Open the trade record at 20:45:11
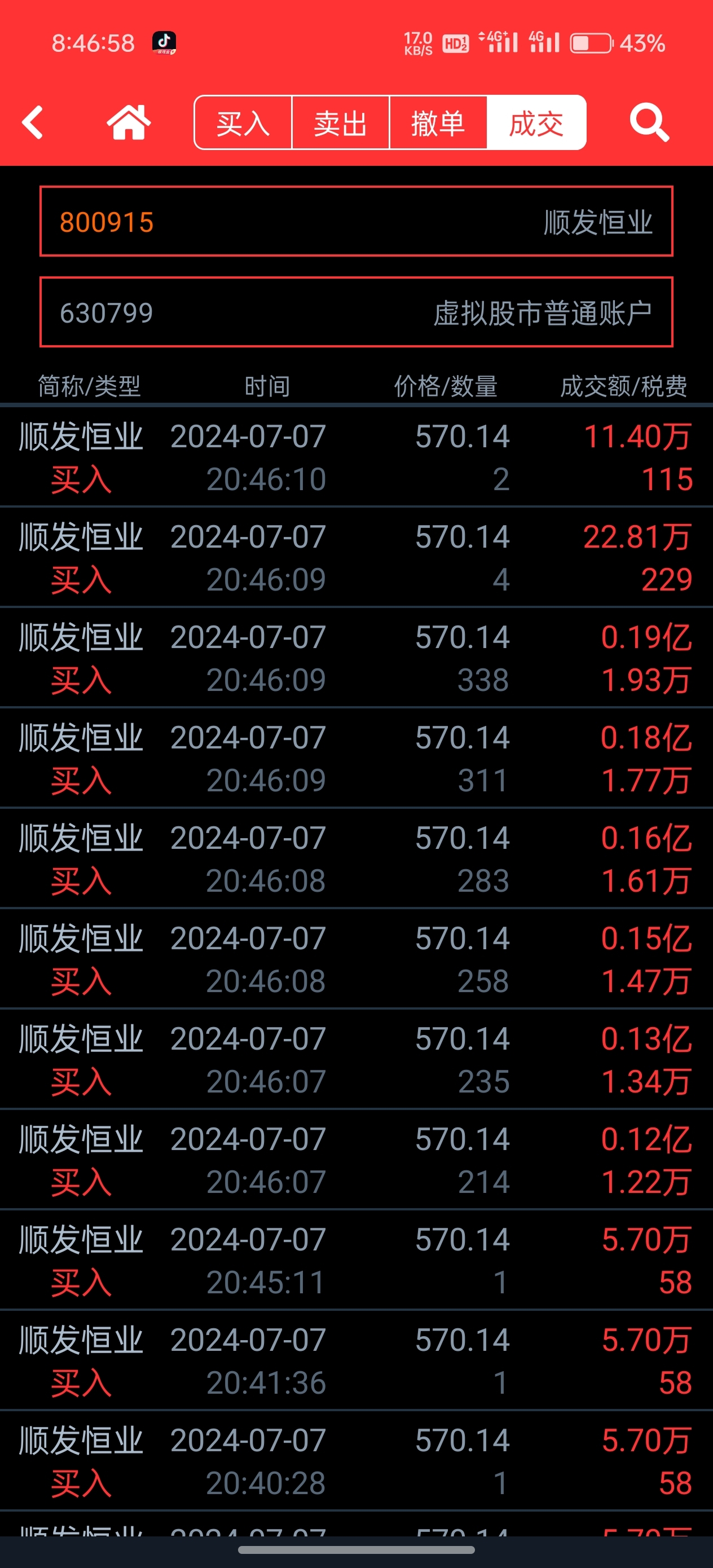 click(x=356, y=1260)
